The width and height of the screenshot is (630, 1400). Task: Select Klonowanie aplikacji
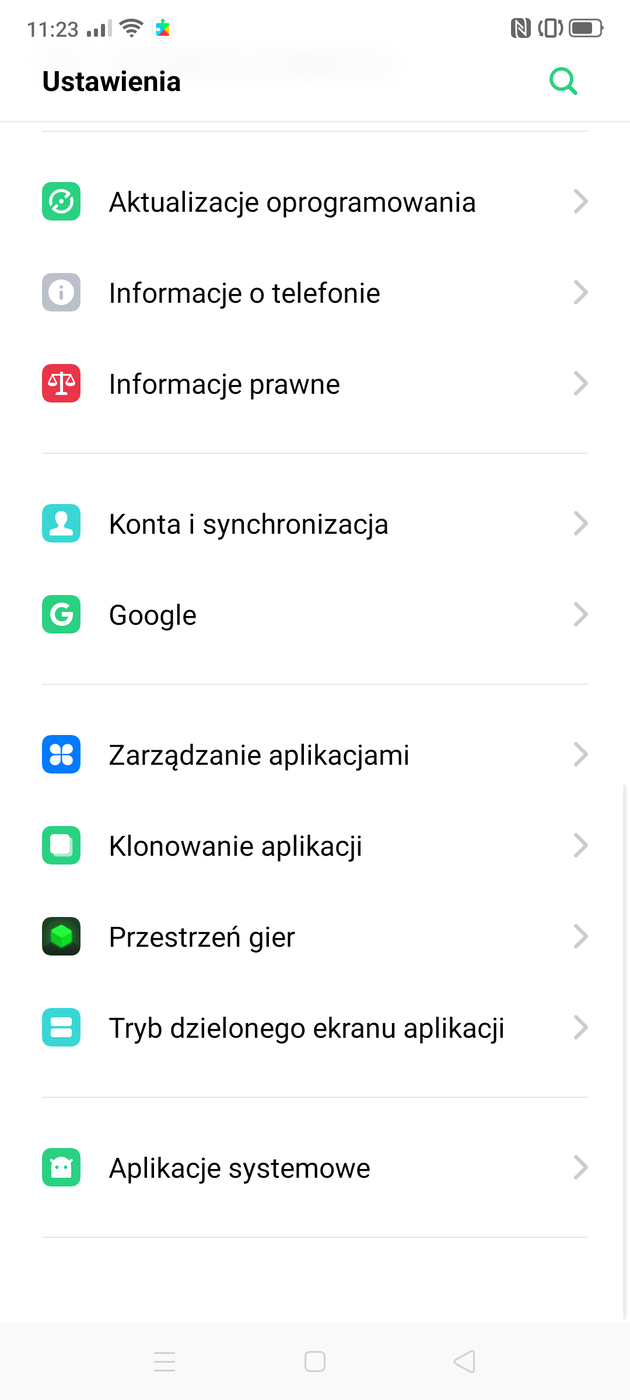235,846
